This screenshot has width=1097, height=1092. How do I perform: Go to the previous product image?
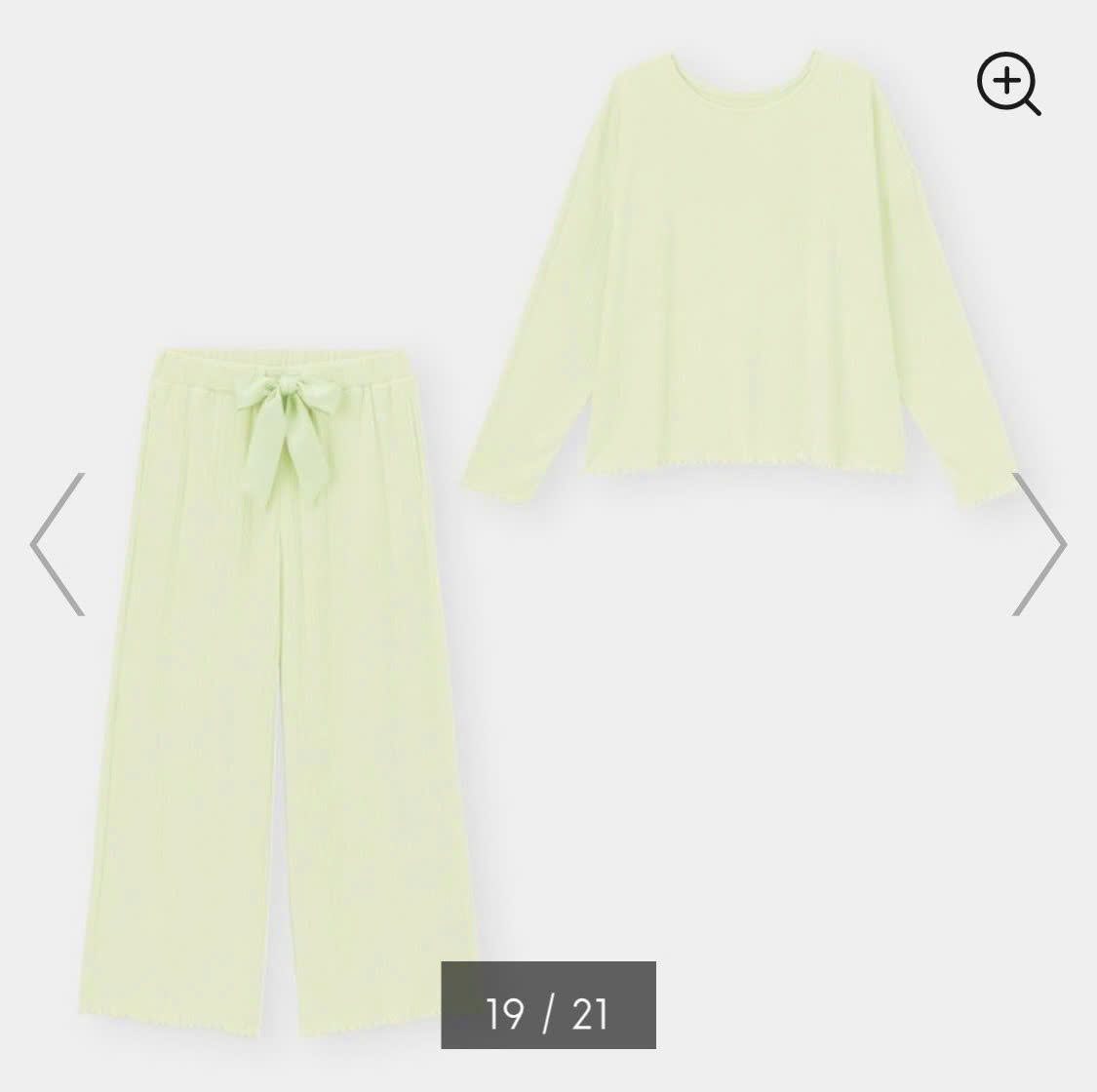tap(59, 544)
